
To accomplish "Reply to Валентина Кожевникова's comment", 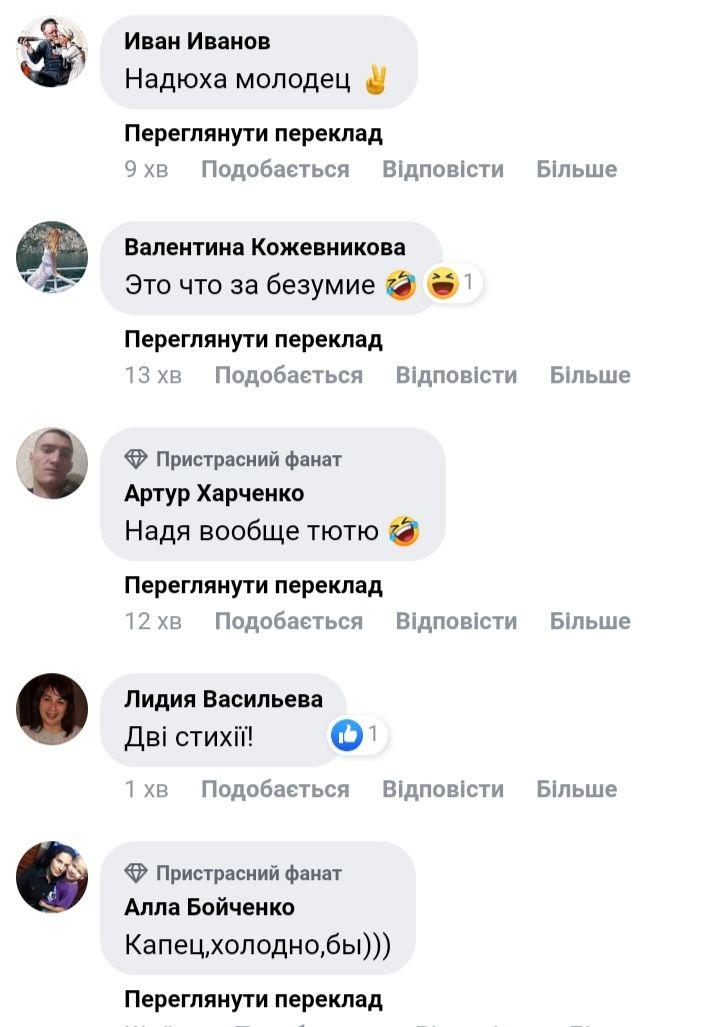I will [456, 375].
